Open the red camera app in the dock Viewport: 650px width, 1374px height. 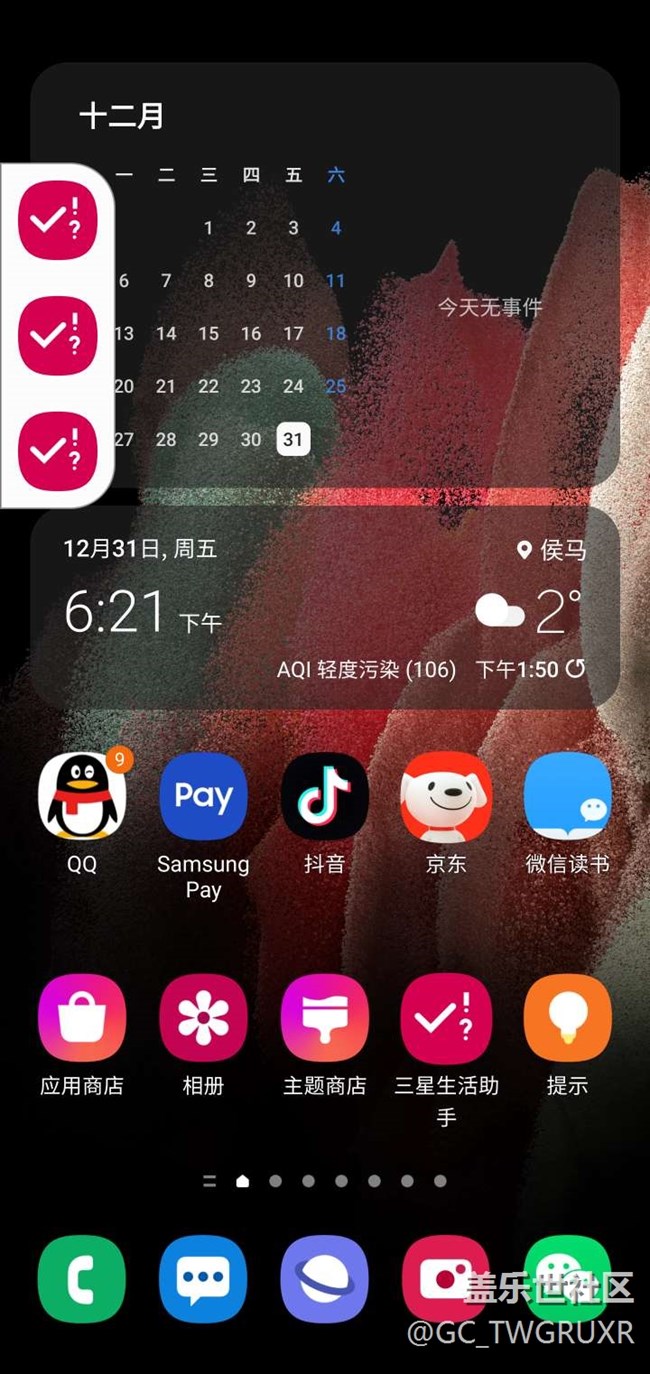445,1279
